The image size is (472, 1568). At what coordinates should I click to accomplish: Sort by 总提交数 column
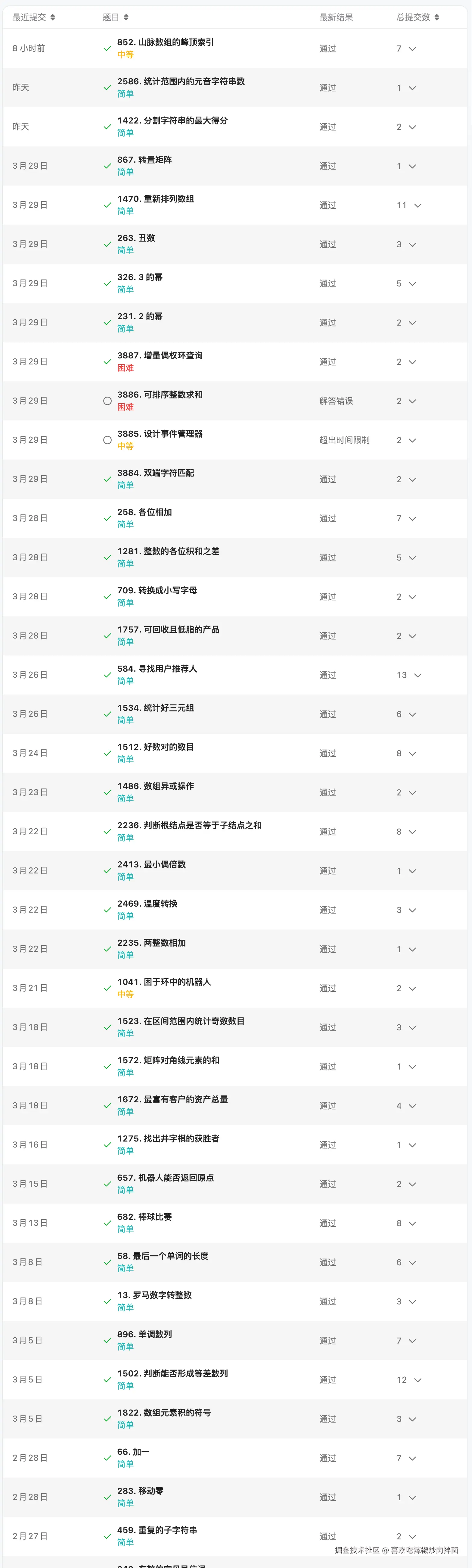418,17
